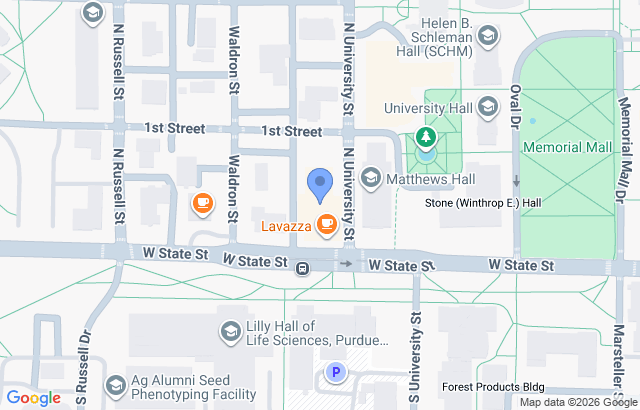Open Ag Alumni Seed Phenotyping Facility marker
Viewport: 640px width, 410px height.
click(x=116, y=386)
